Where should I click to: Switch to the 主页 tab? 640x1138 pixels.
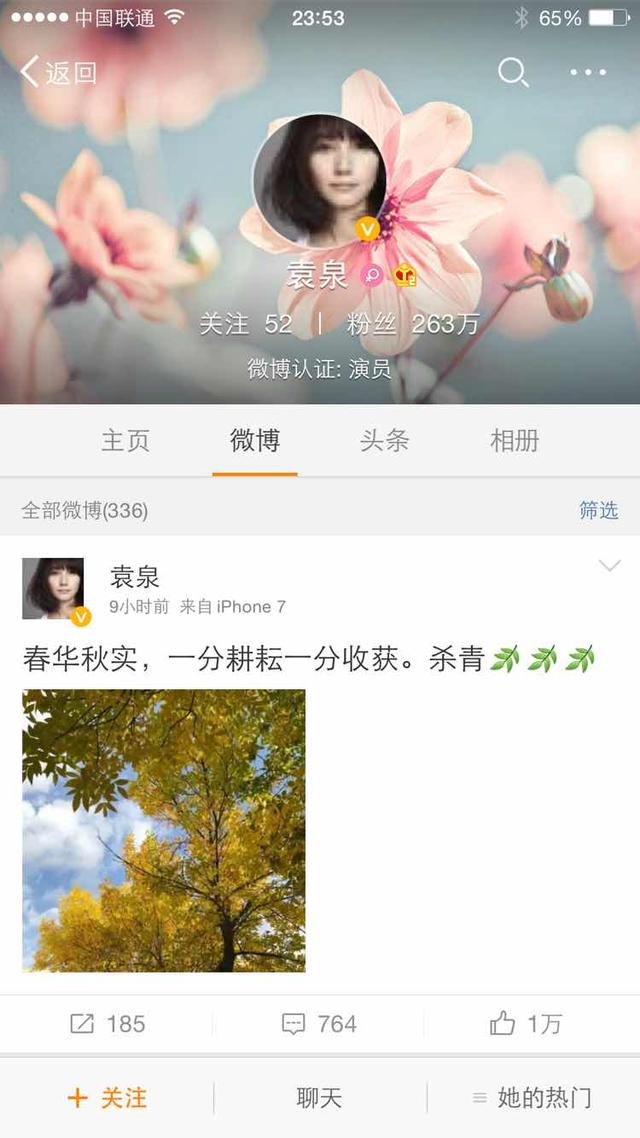(x=126, y=441)
